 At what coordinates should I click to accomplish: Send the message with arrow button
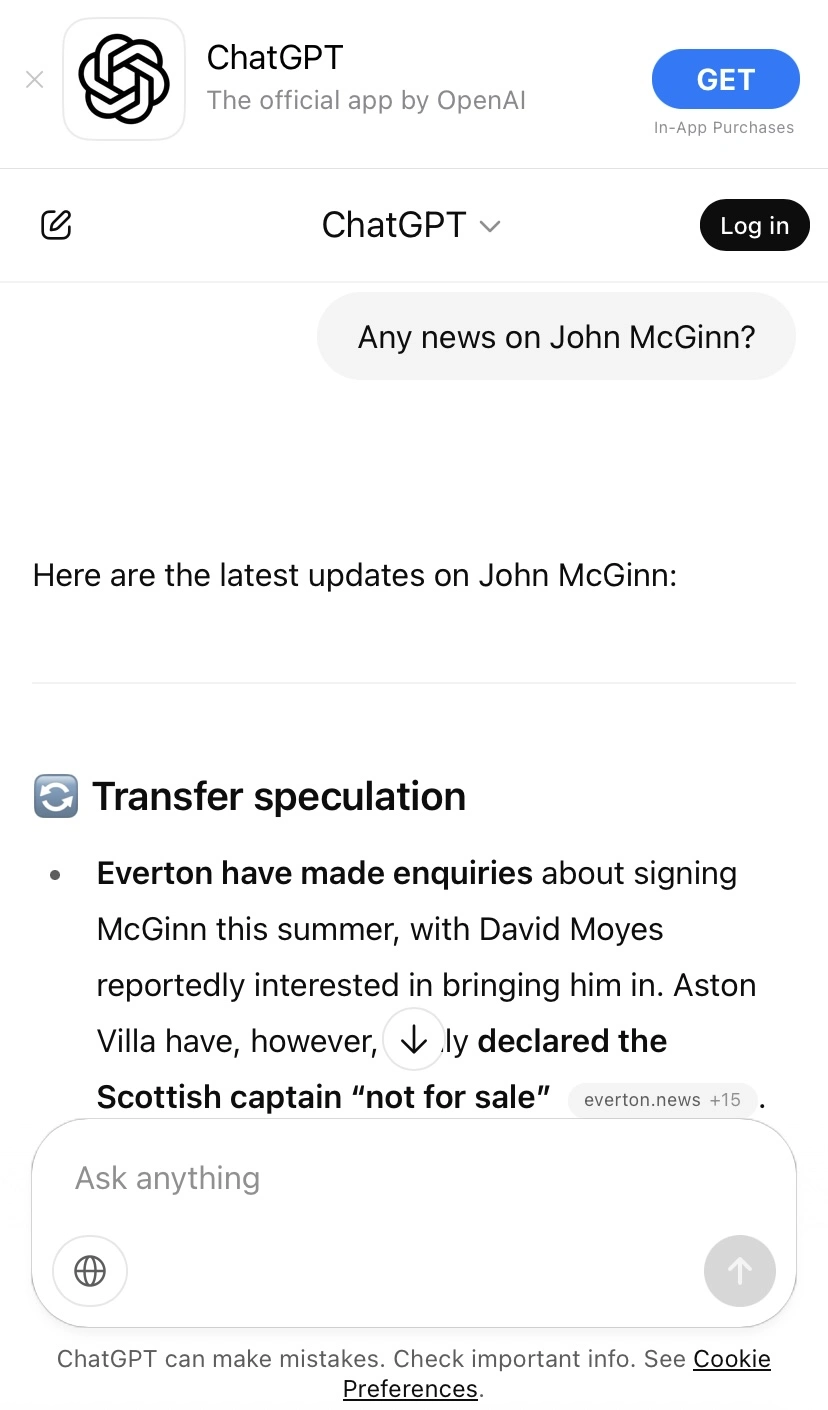pos(739,1271)
